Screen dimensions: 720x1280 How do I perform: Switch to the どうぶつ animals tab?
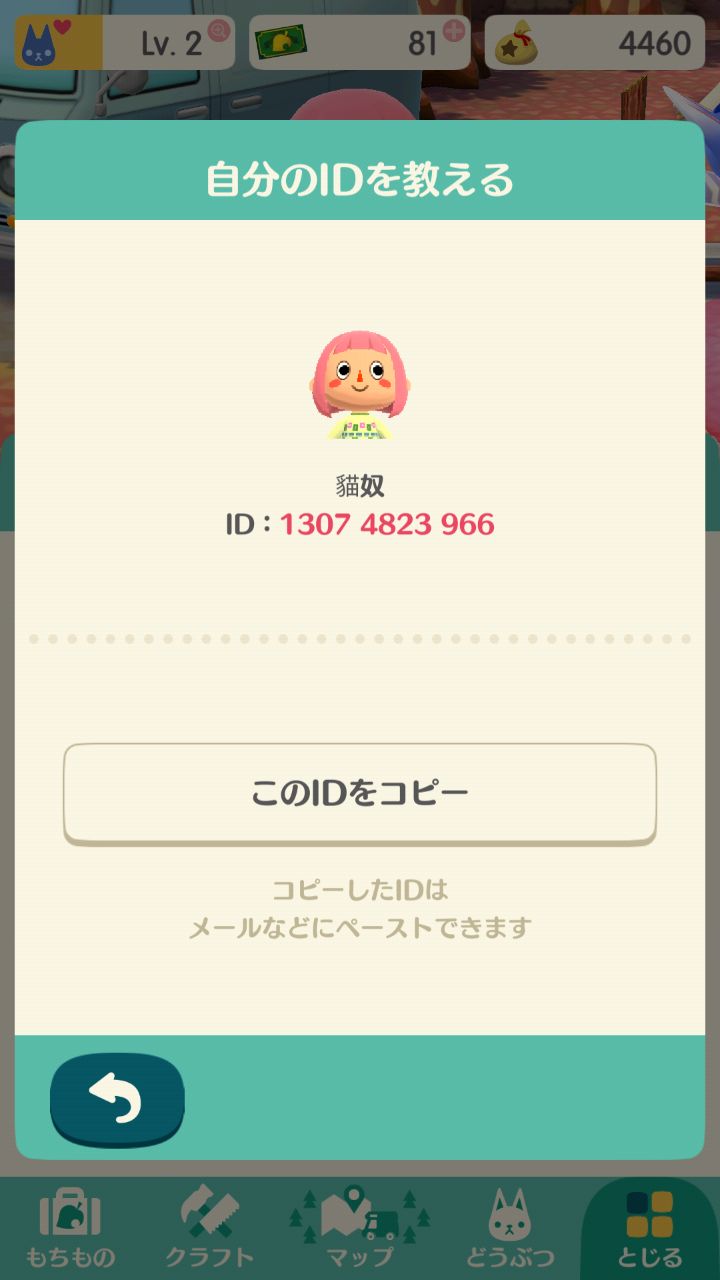tap(509, 1229)
